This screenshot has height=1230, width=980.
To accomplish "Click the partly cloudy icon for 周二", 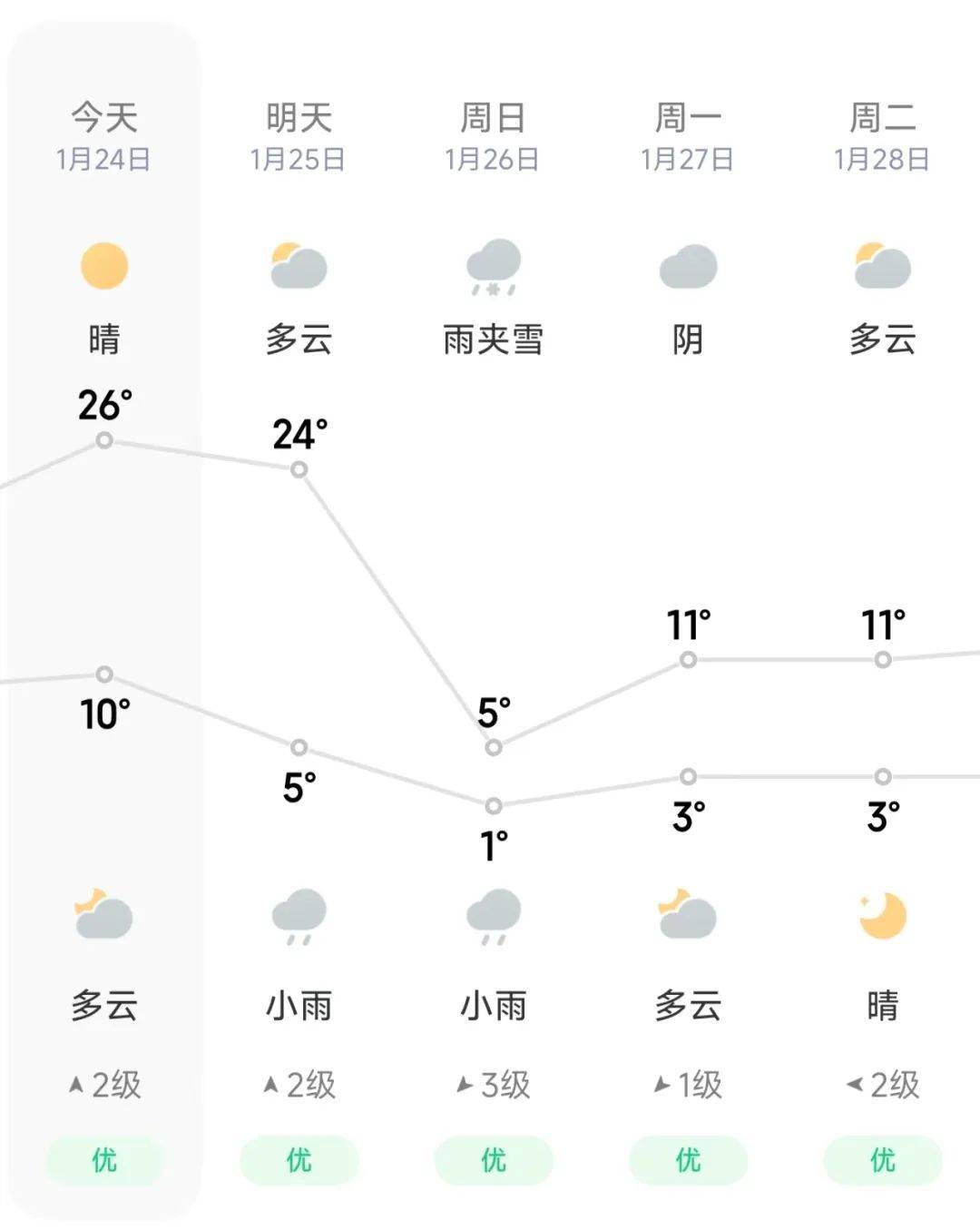I will pos(882,264).
